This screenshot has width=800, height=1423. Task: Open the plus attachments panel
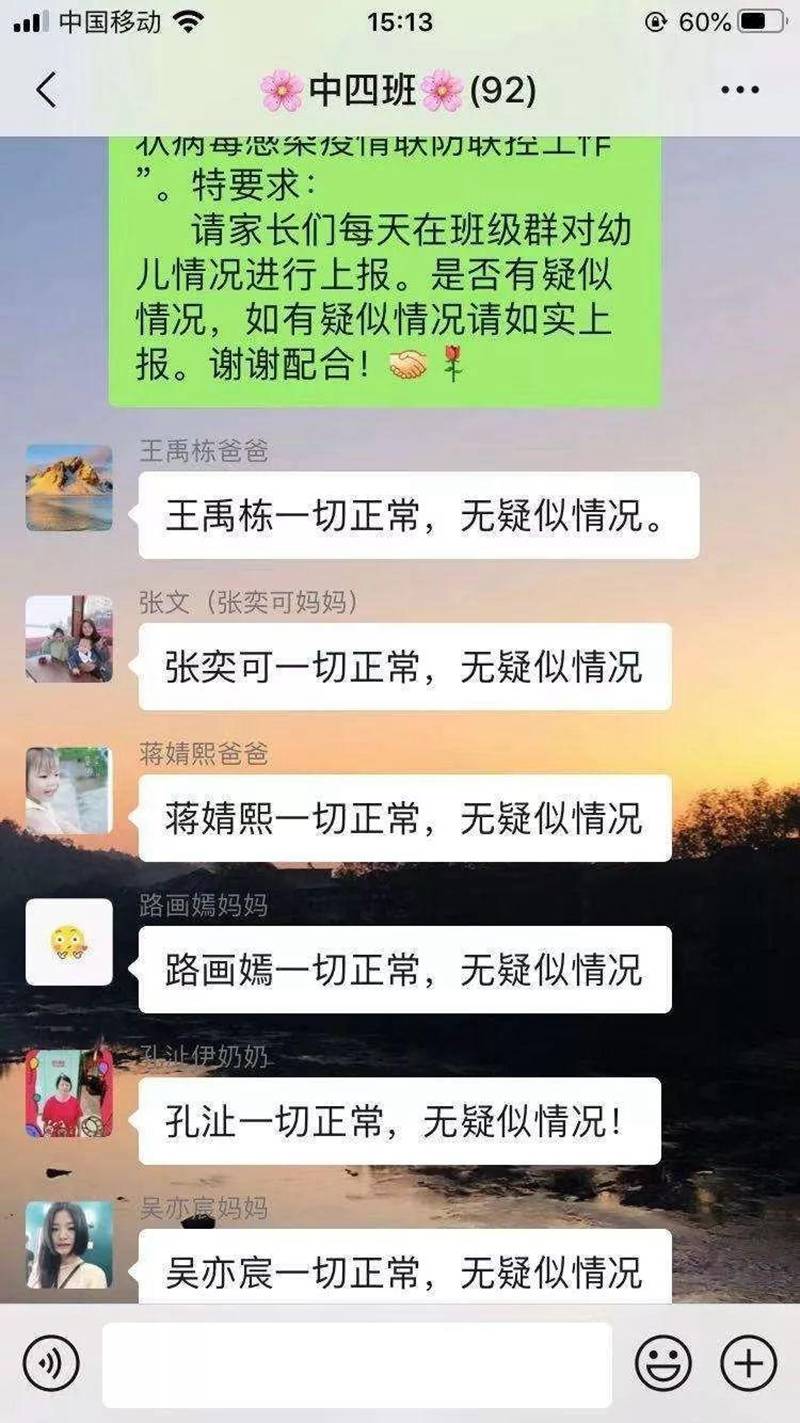click(x=748, y=1363)
